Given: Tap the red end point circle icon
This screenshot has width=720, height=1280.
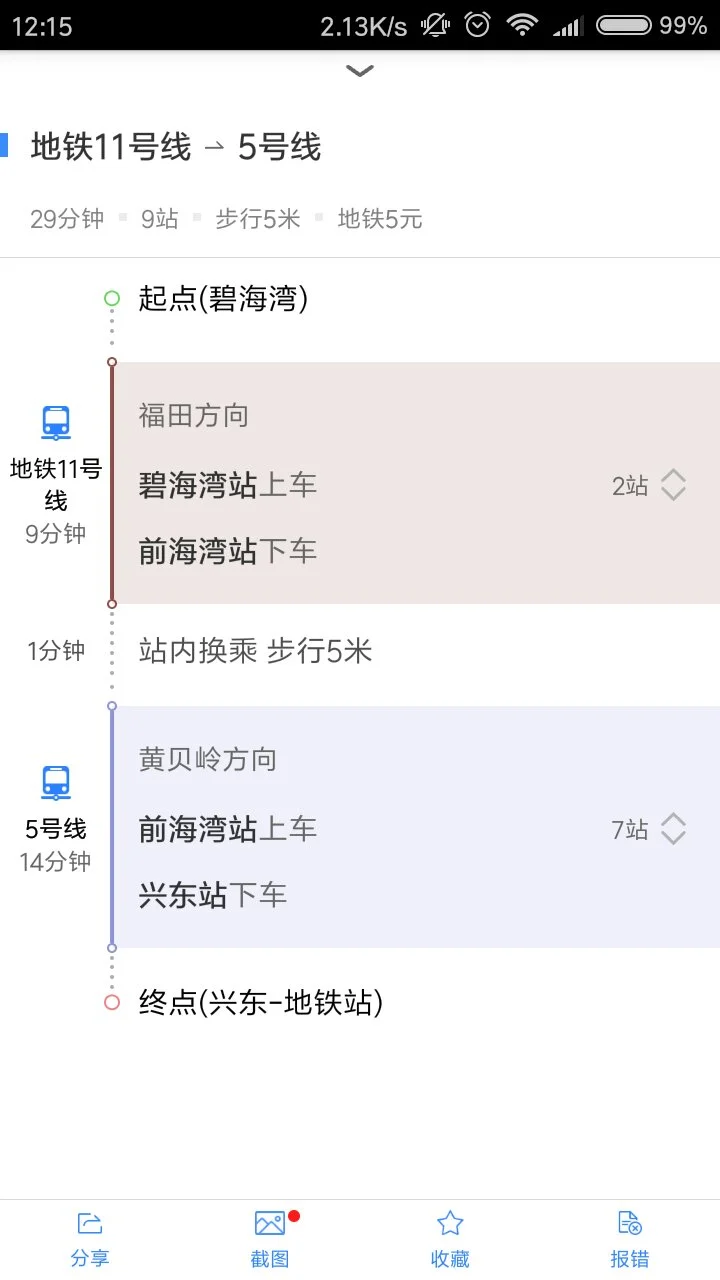Looking at the screenshot, I should (x=111, y=1002).
